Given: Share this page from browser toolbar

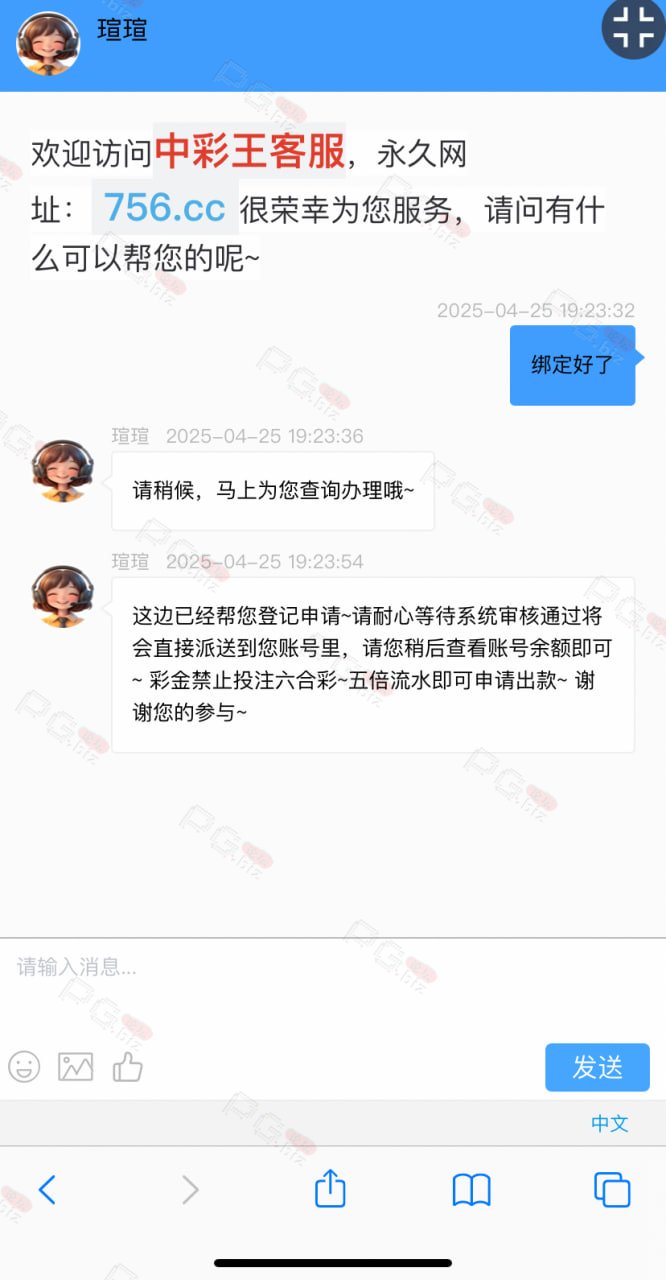Looking at the screenshot, I should pyautogui.click(x=330, y=1188).
